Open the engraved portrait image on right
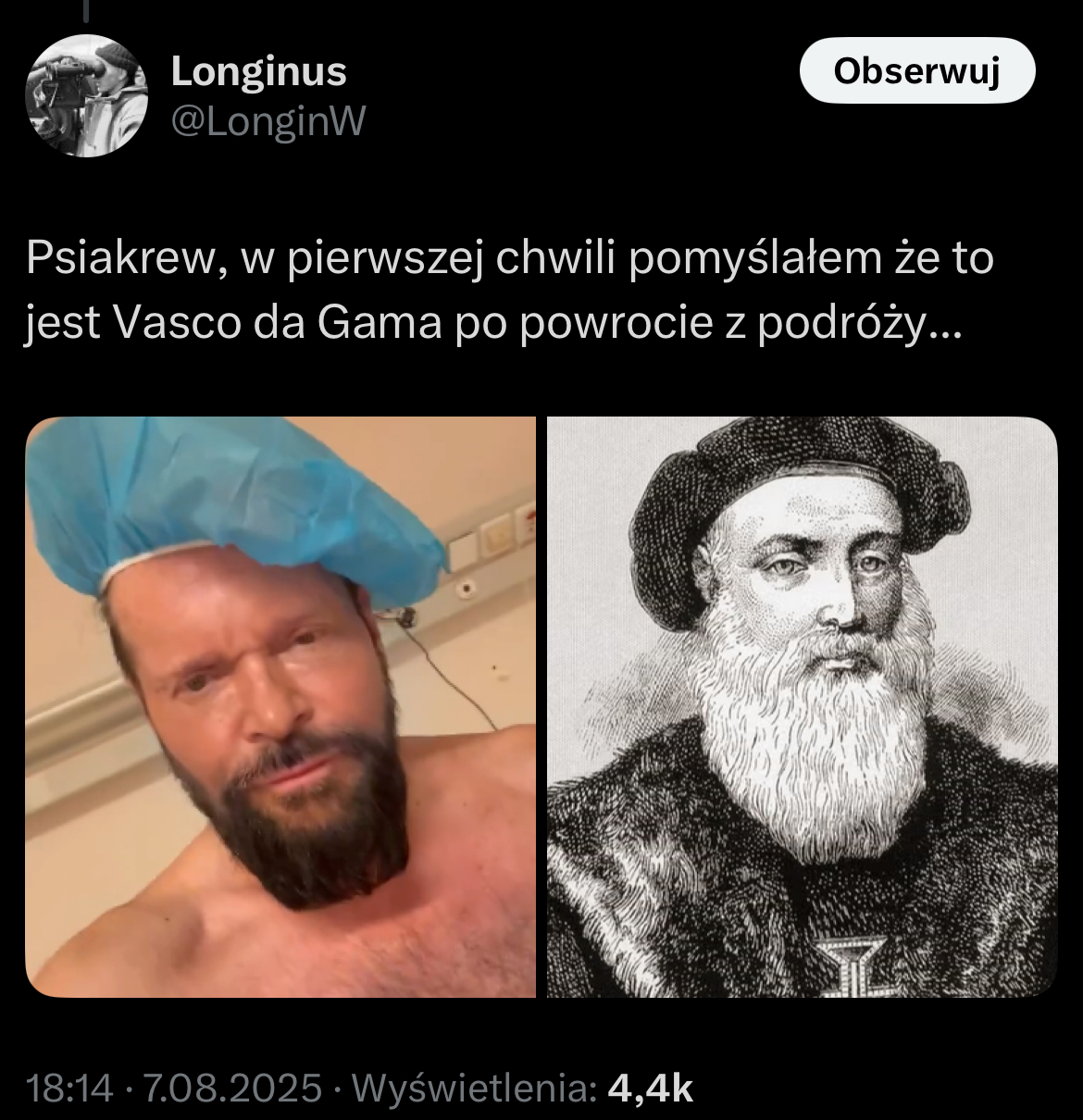This screenshot has width=1083, height=1120. [x=802, y=706]
